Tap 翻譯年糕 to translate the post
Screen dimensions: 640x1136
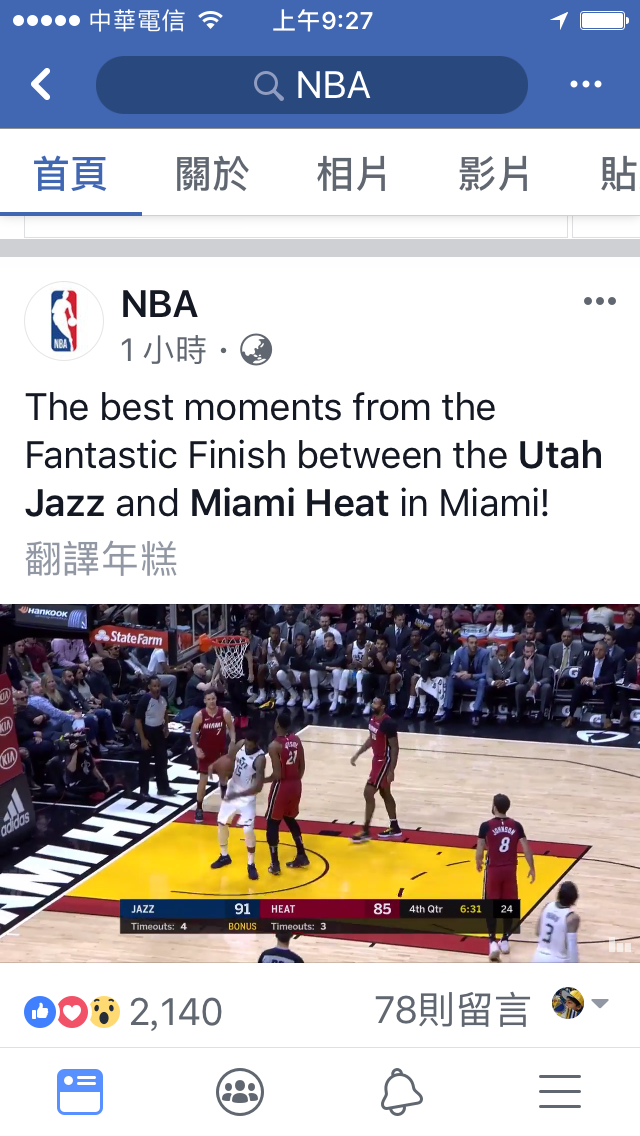(x=101, y=560)
